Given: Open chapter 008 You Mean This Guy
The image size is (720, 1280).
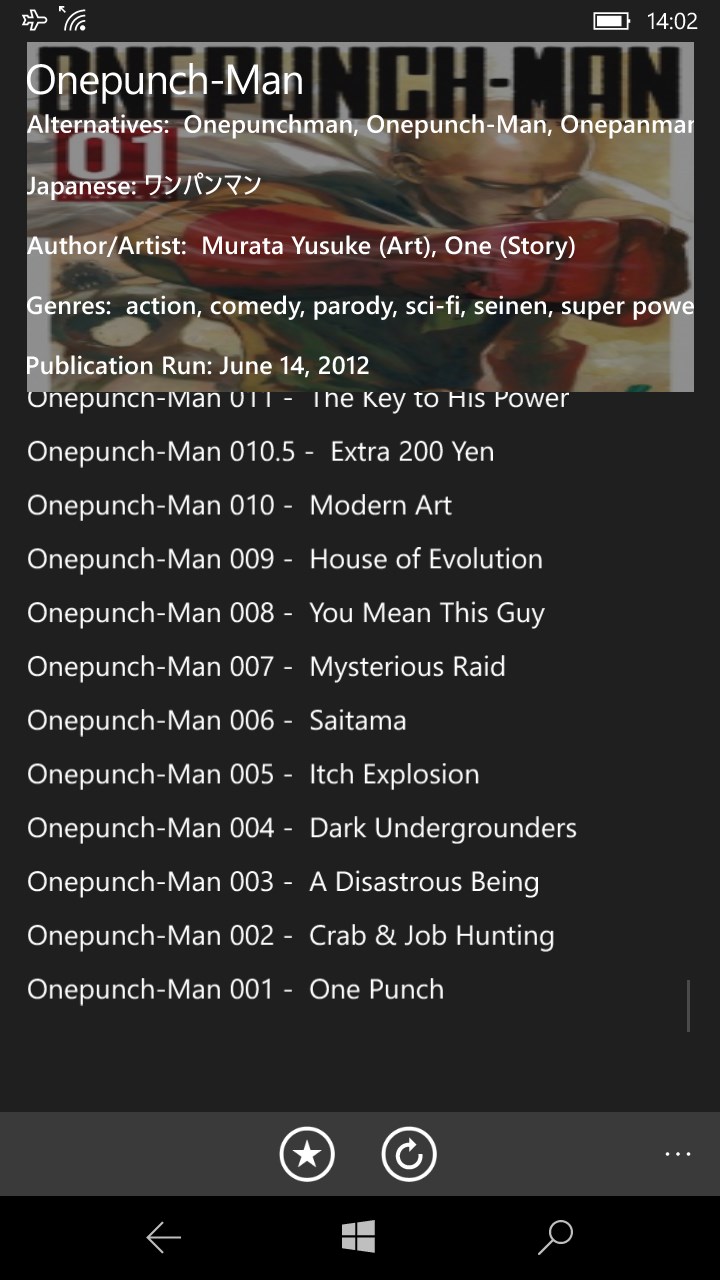Looking at the screenshot, I should click(x=286, y=614).
